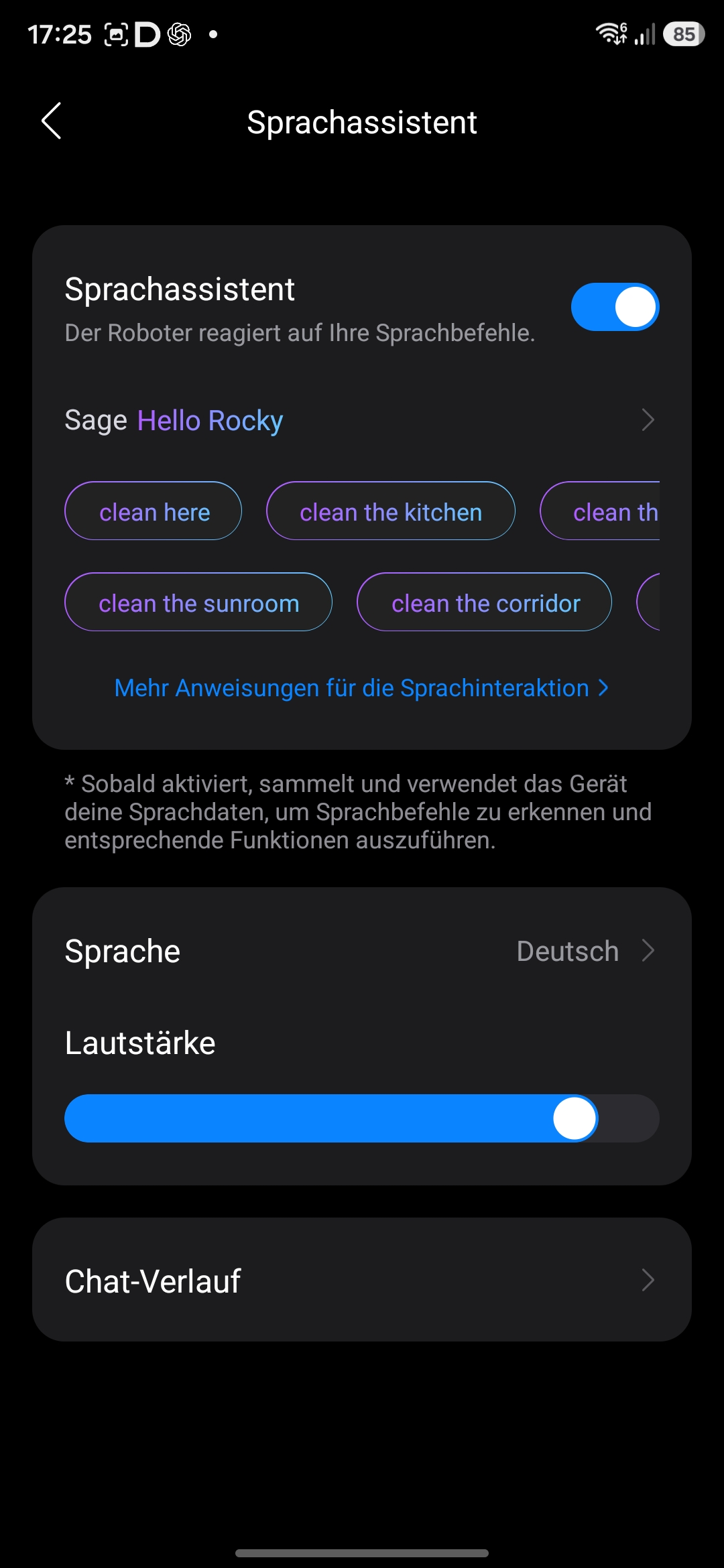Choose the 'clean the corridor' chip

tap(484, 602)
